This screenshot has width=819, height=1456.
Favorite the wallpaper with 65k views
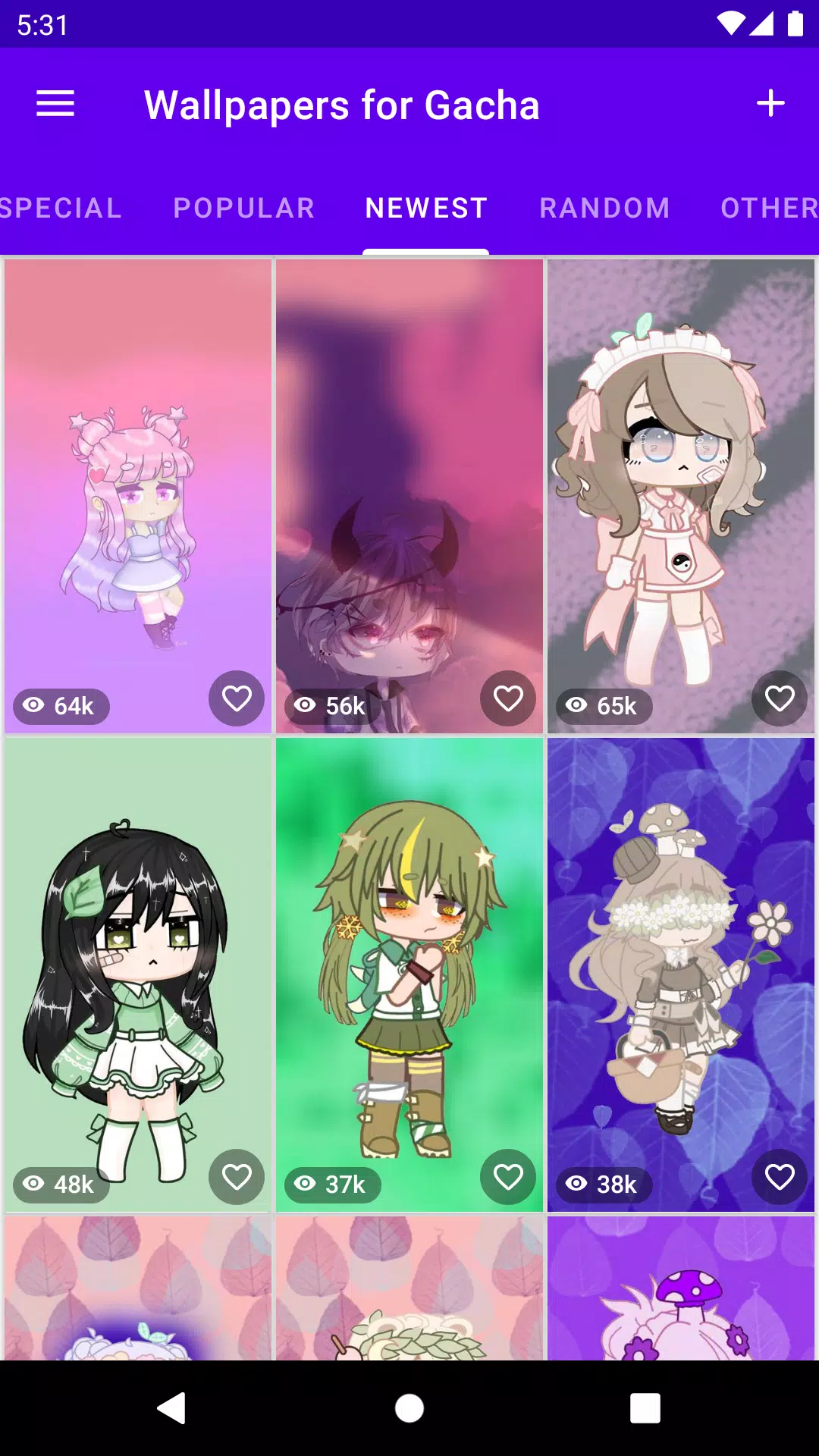pyautogui.click(x=780, y=698)
